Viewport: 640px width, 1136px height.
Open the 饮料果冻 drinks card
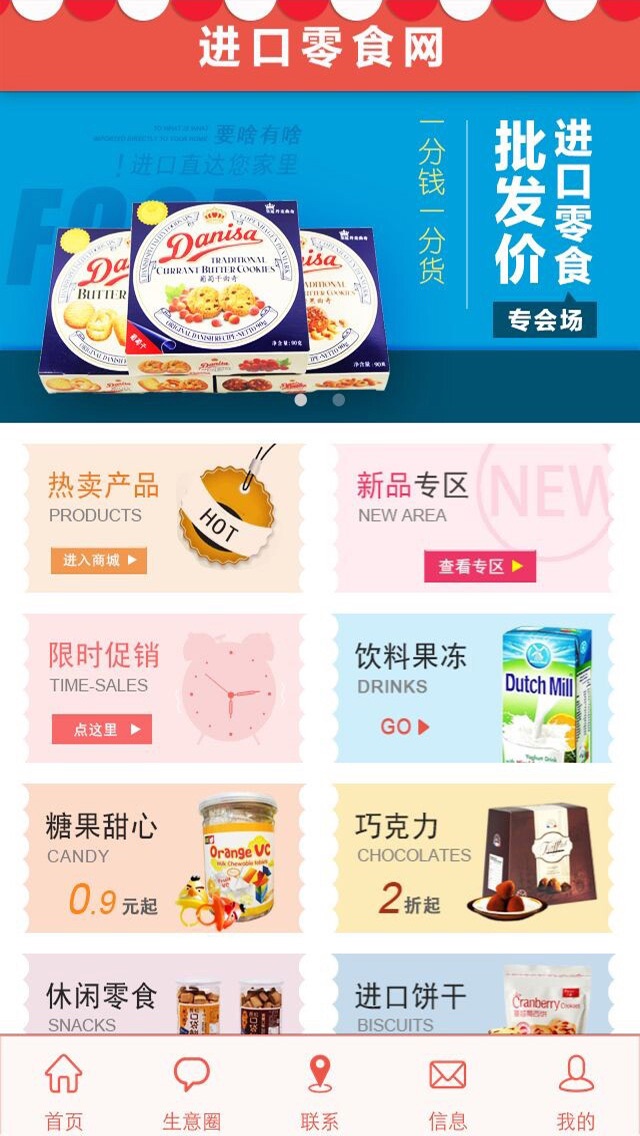(472, 688)
